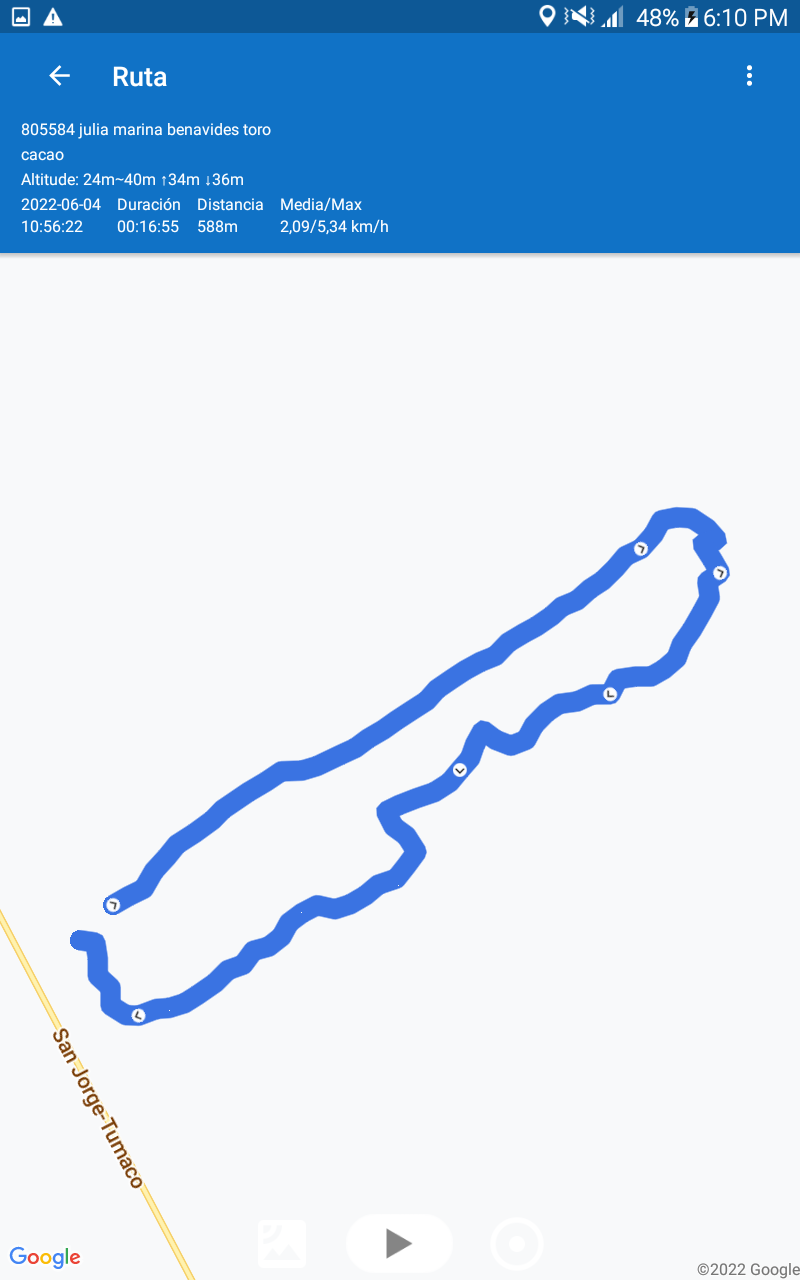
Task: Go back using the arrow beside Ruta
Action: [x=60, y=76]
